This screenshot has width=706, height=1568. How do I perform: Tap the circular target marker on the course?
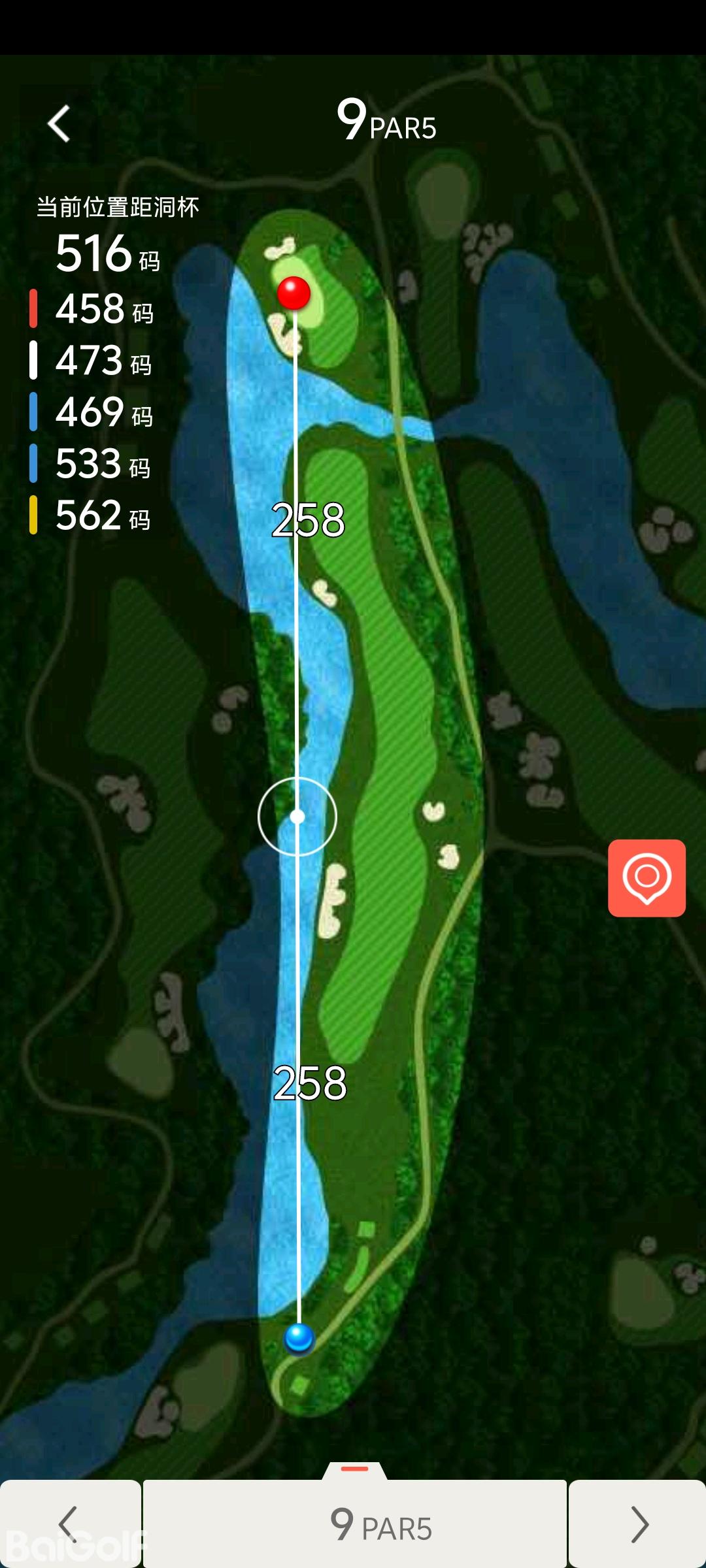coord(297,817)
